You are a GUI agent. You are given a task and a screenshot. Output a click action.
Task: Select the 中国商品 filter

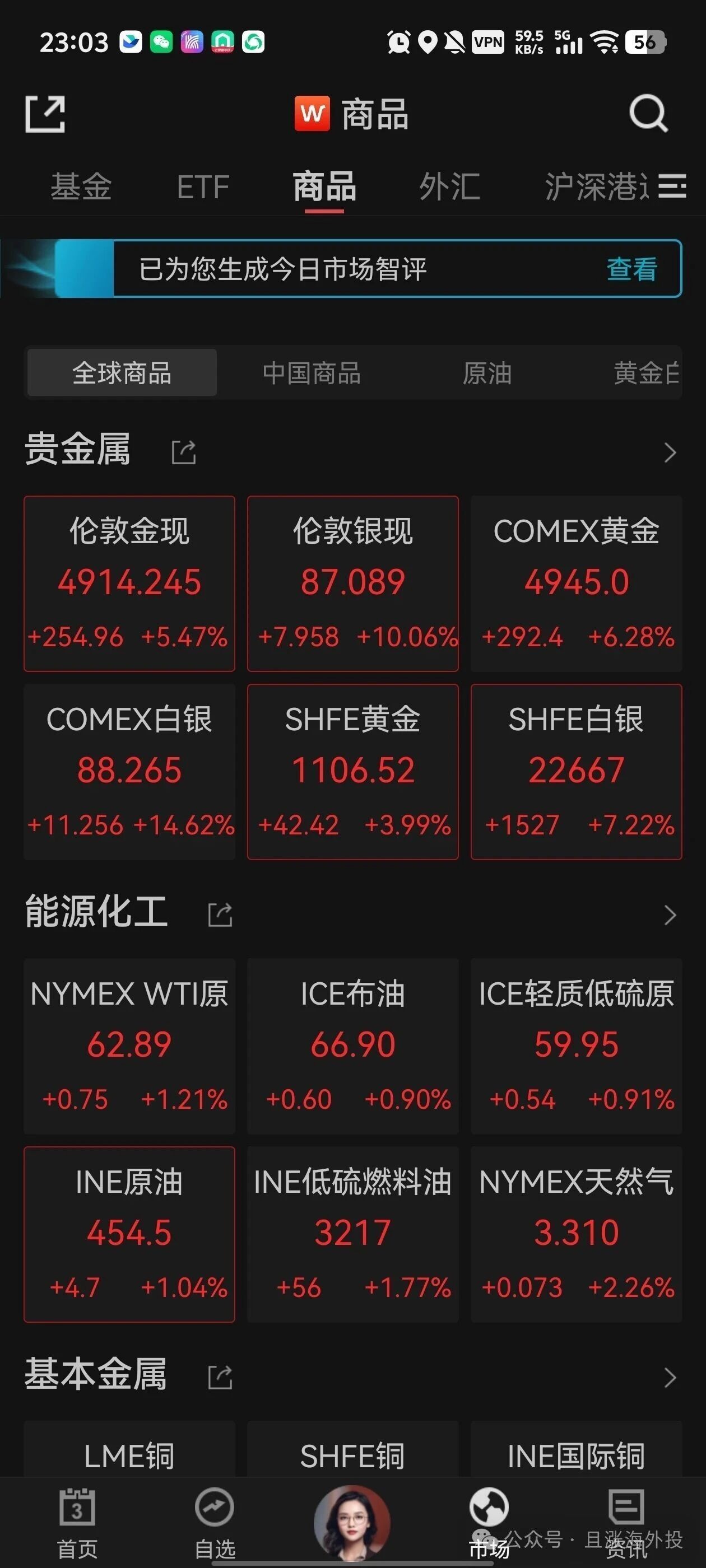(x=312, y=373)
